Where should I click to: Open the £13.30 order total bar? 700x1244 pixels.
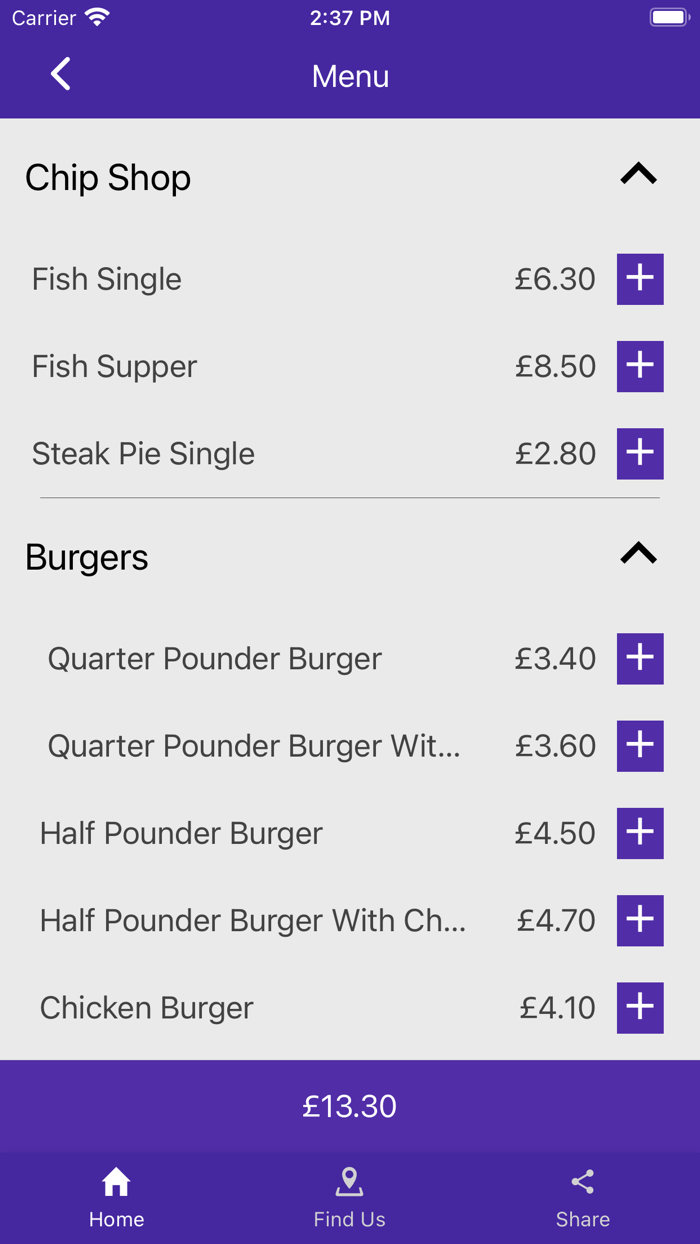tap(350, 1106)
